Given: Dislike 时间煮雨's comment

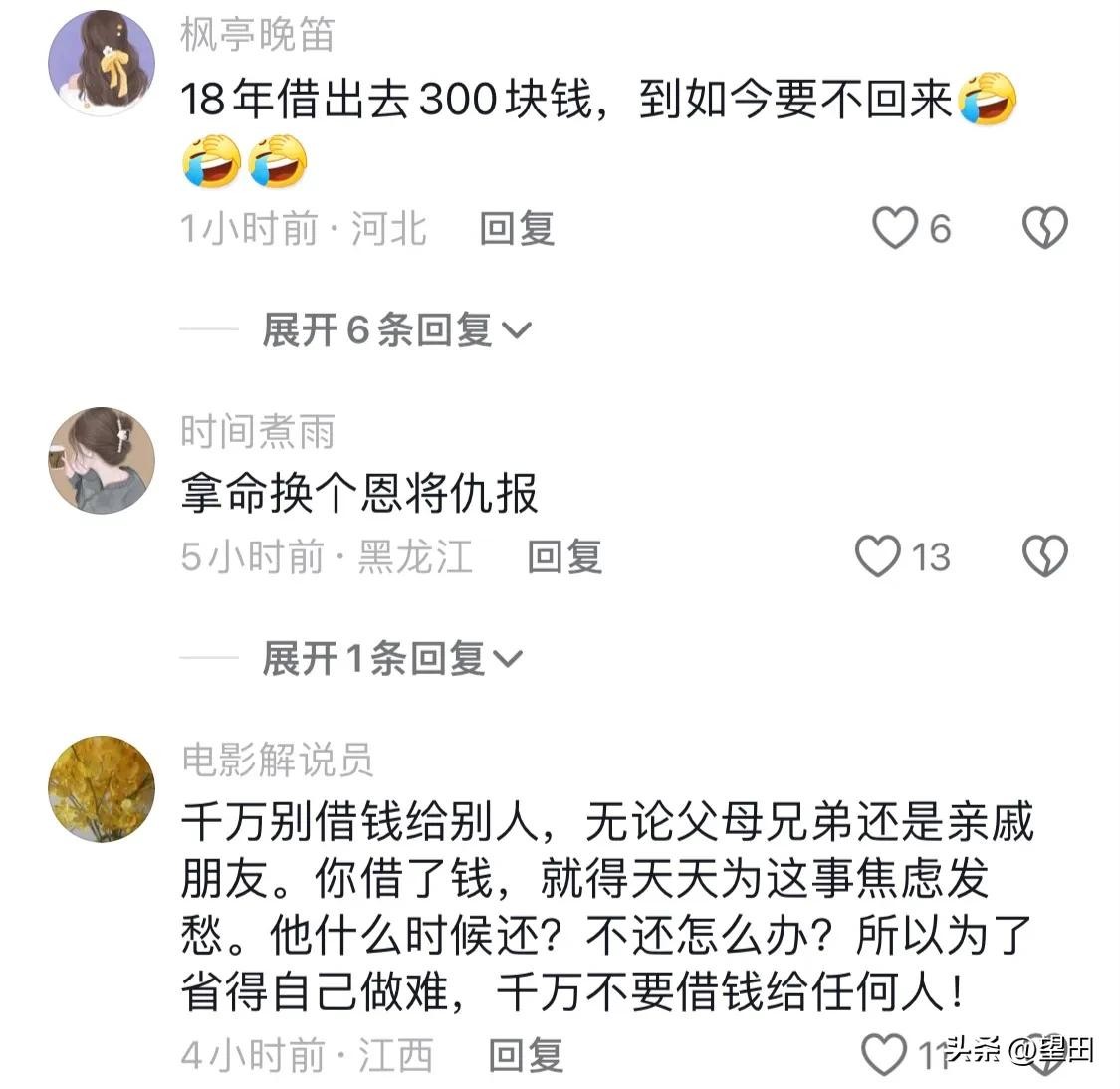Looking at the screenshot, I should click(x=1044, y=556).
